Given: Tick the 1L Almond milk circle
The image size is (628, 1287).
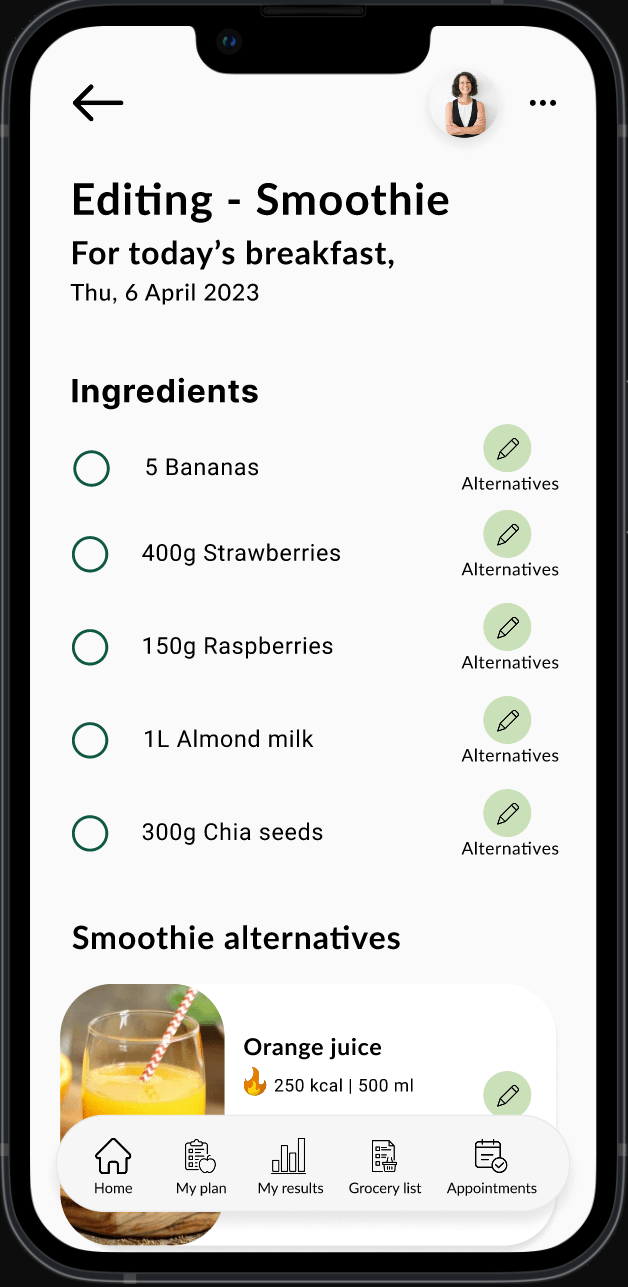Looking at the screenshot, I should click(90, 740).
